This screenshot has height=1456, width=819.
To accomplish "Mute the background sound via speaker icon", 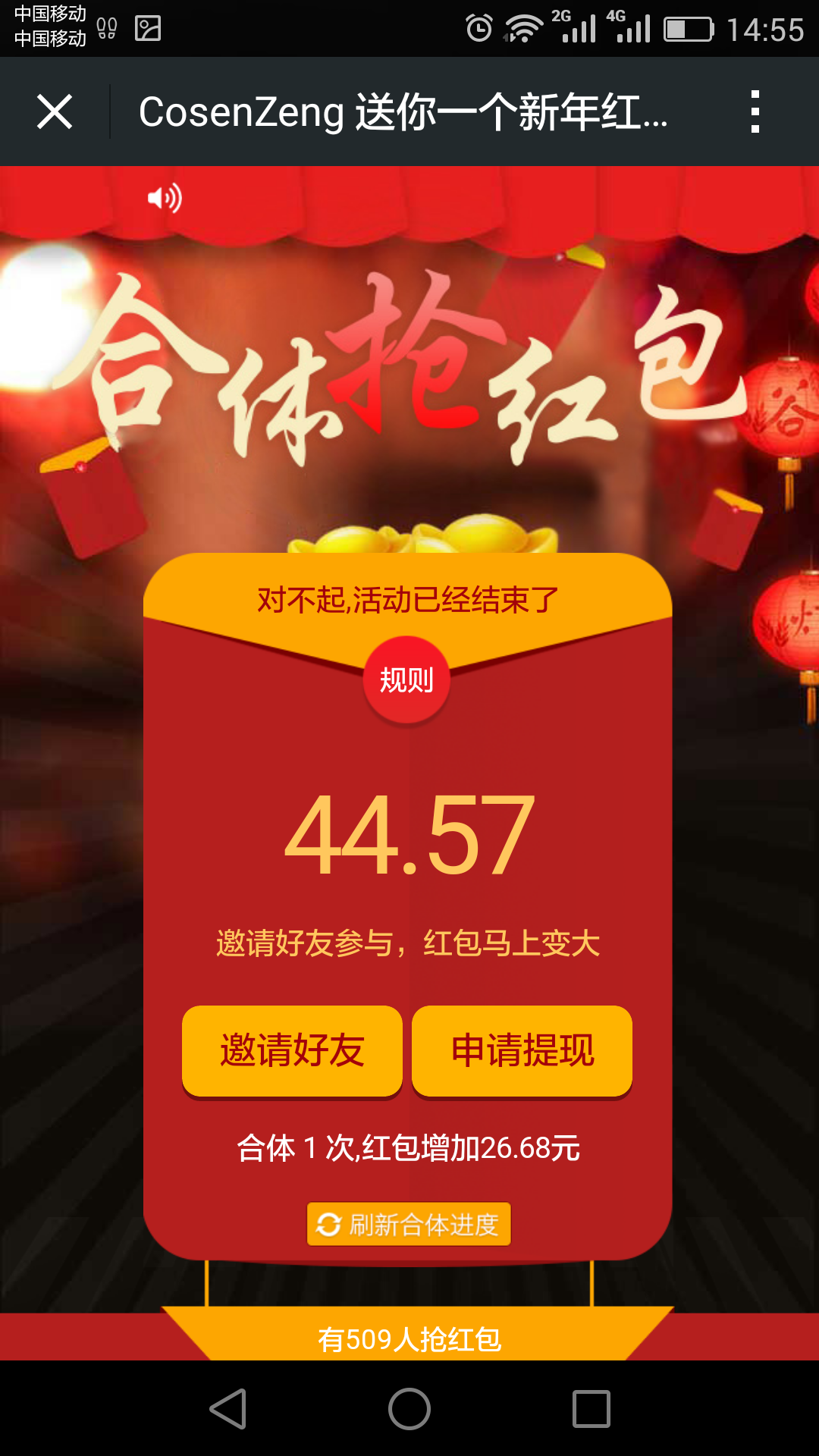I will pos(165,198).
